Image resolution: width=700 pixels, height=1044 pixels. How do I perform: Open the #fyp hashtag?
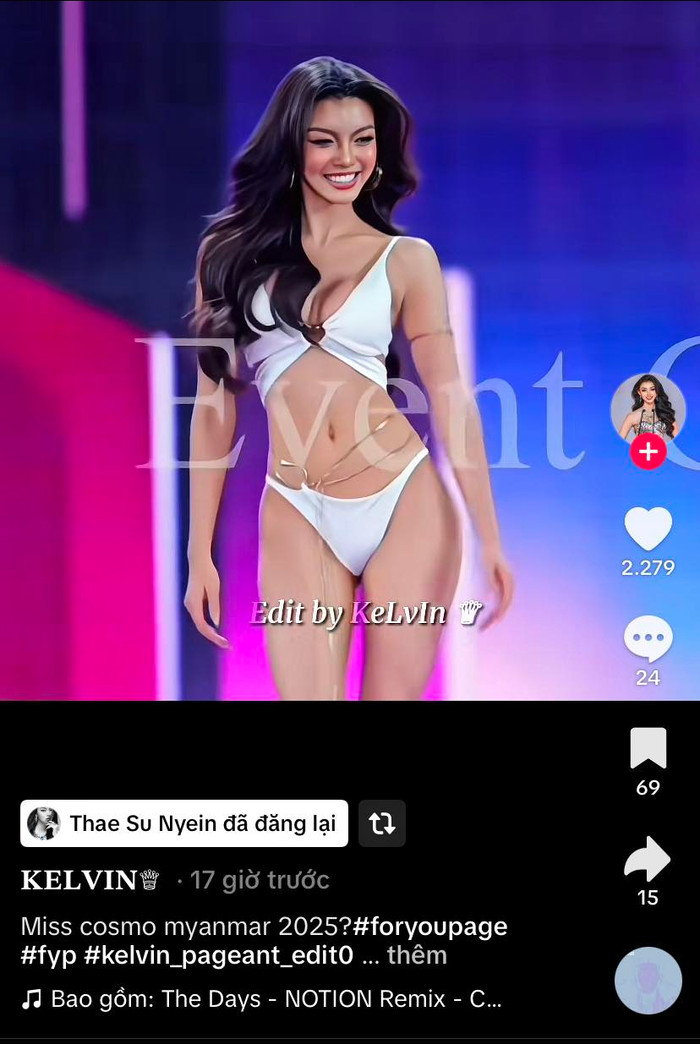[x=48, y=955]
